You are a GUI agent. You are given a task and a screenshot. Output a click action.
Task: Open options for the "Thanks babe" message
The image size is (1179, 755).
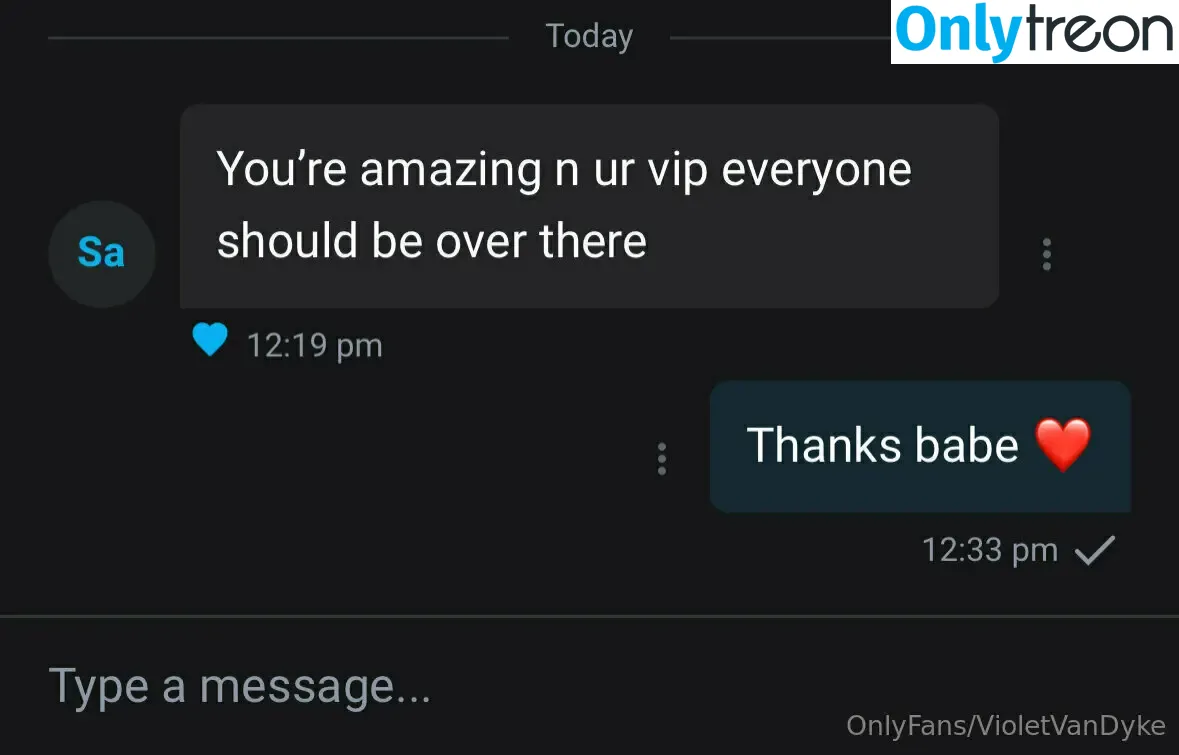661,458
